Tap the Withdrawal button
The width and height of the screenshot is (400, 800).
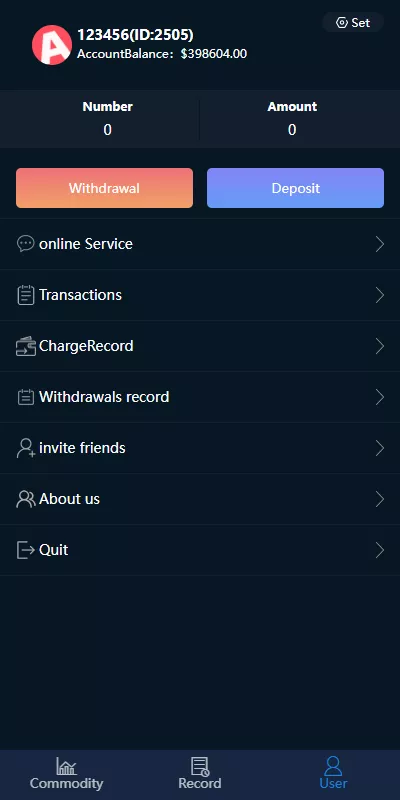105,188
